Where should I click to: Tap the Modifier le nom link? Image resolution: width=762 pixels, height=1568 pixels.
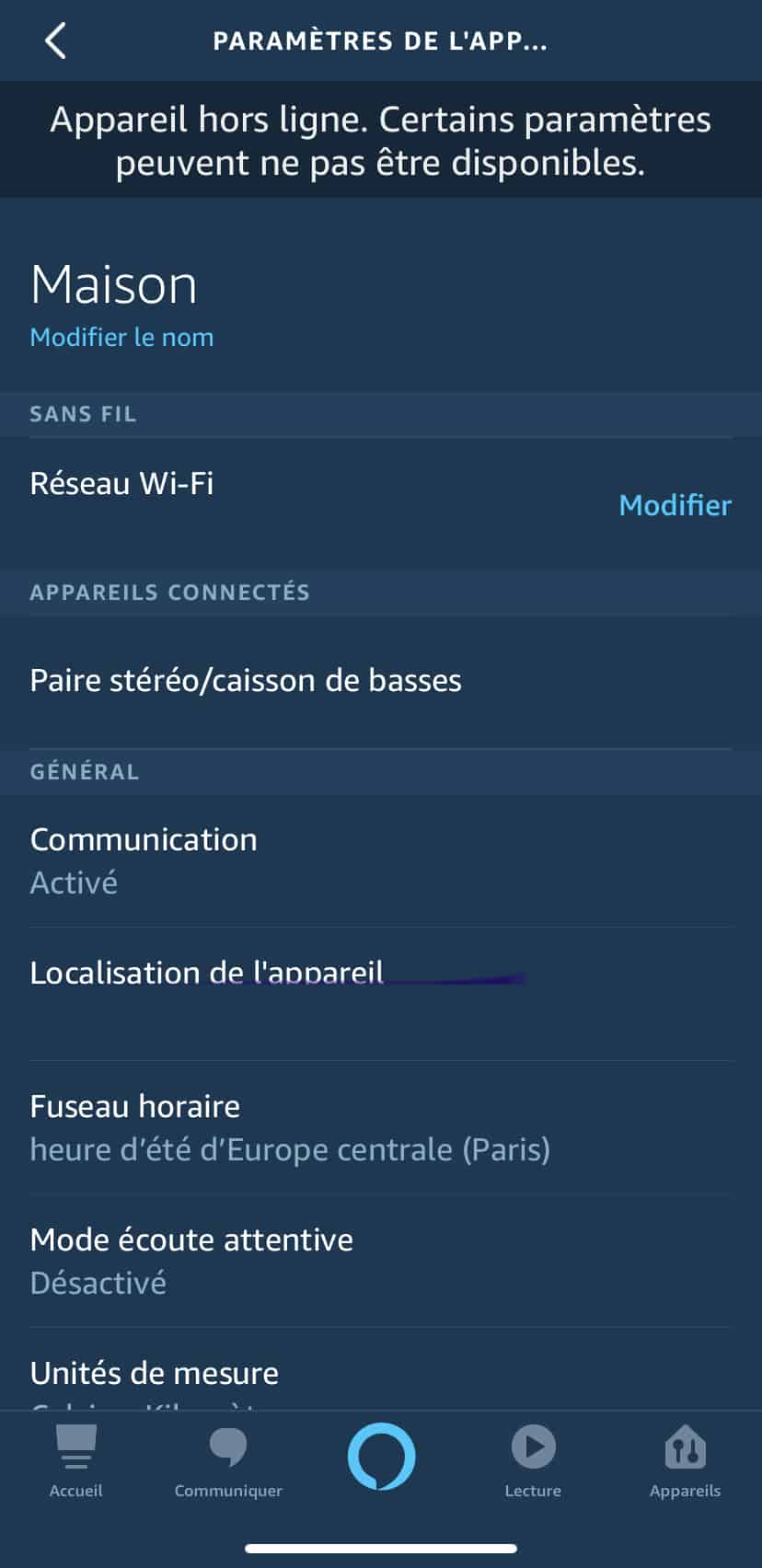(121, 338)
